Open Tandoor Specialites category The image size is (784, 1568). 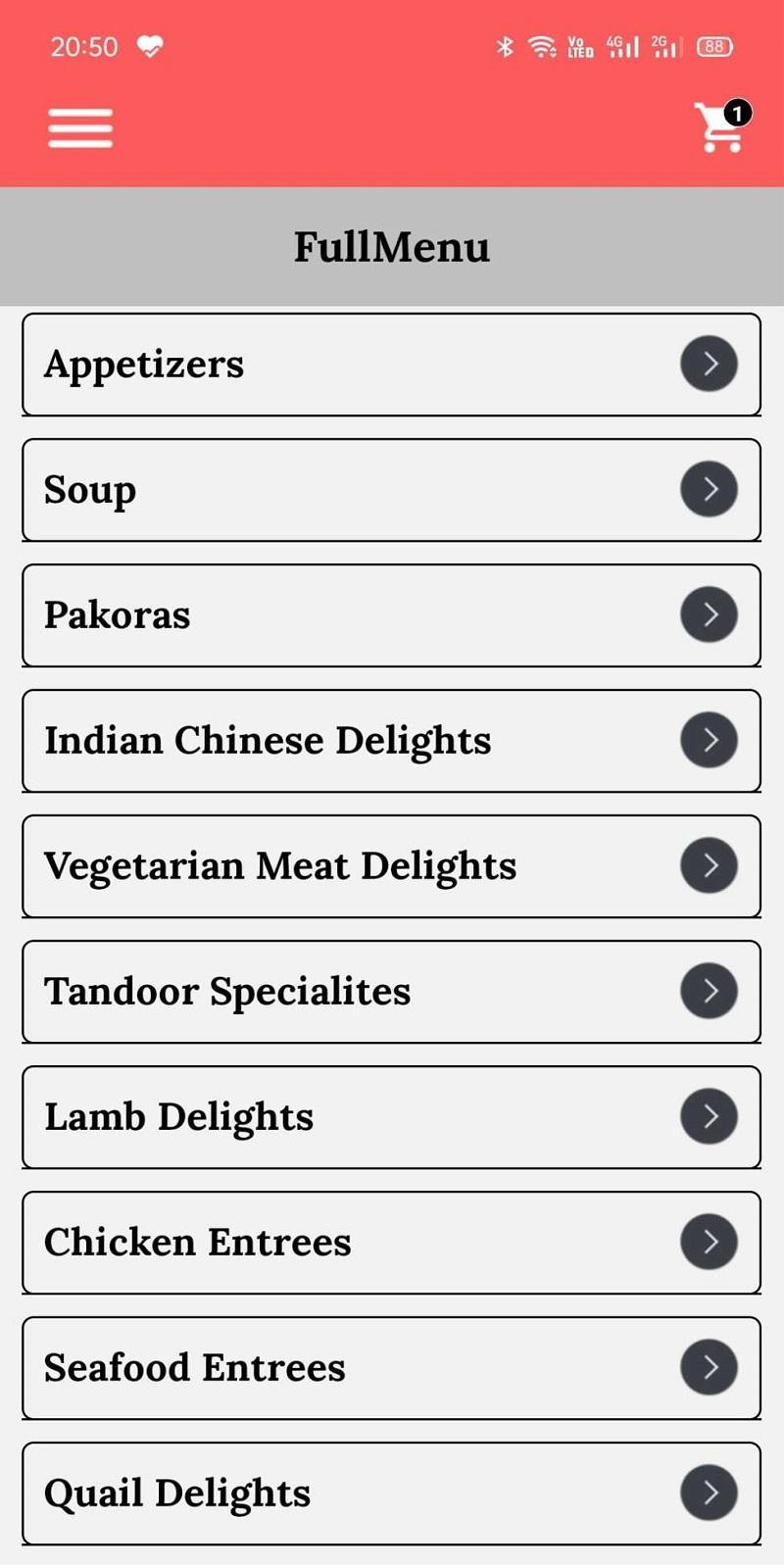pyautogui.click(x=391, y=992)
